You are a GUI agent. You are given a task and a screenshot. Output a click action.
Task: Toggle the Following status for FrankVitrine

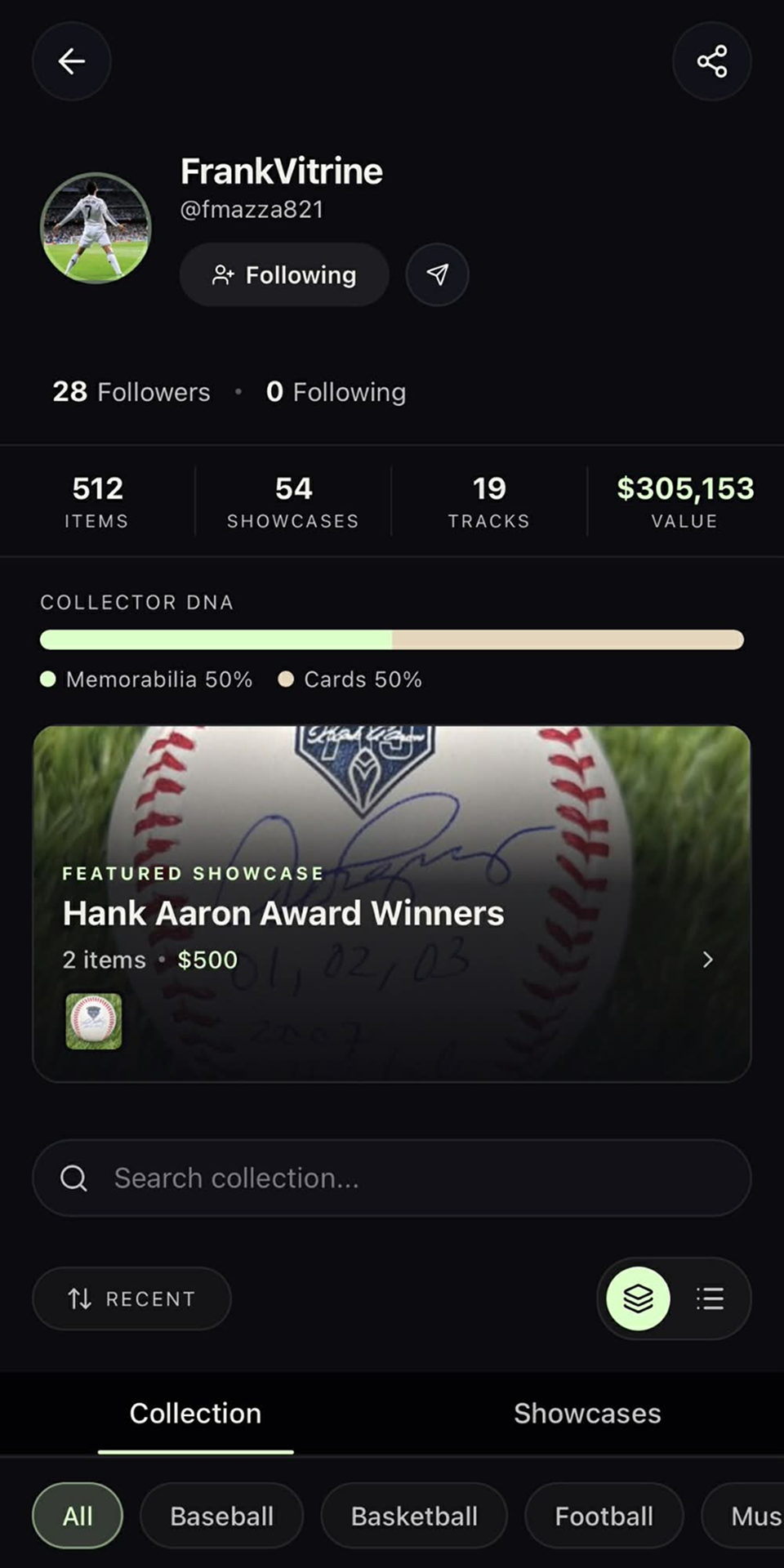point(284,275)
